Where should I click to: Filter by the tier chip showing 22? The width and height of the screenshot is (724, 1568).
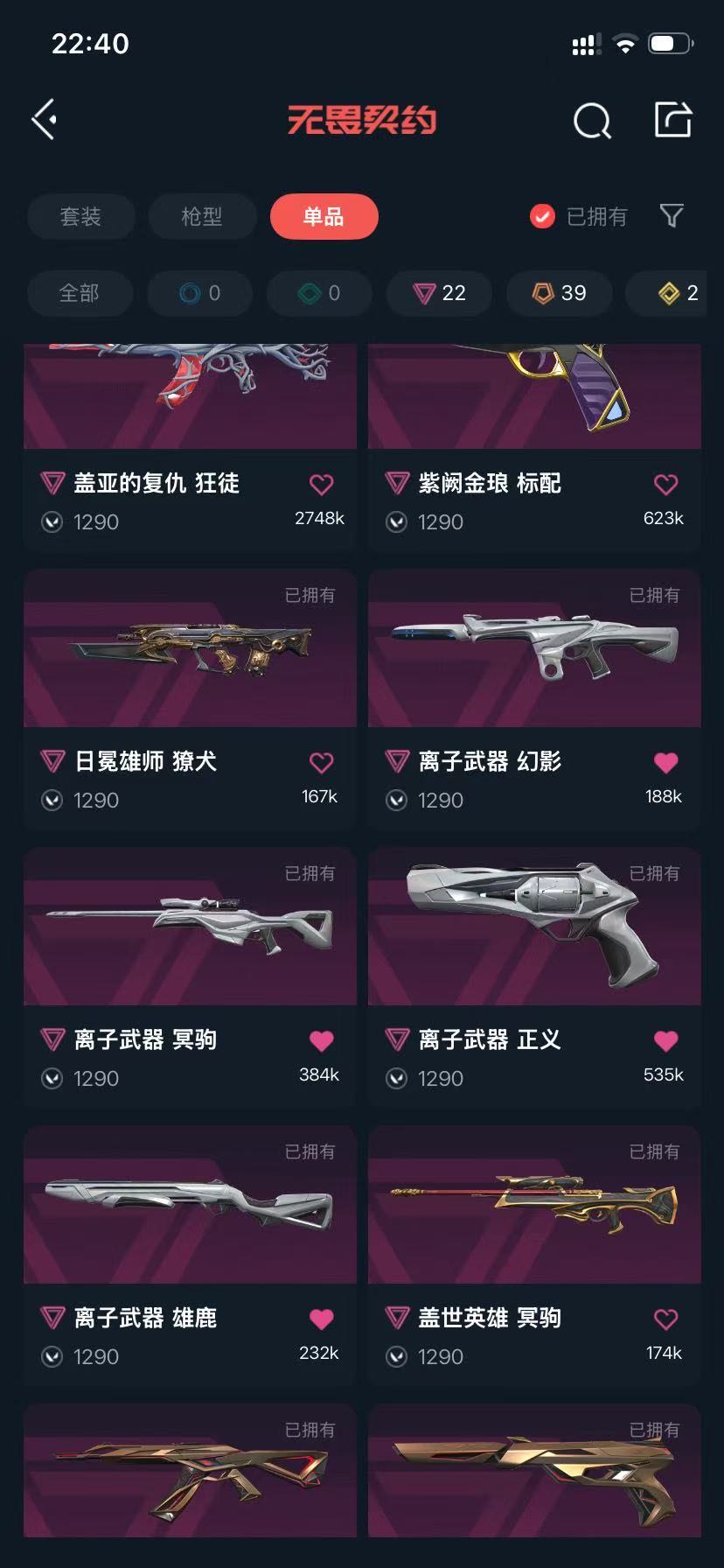pyautogui.click(x=440, y=293)
